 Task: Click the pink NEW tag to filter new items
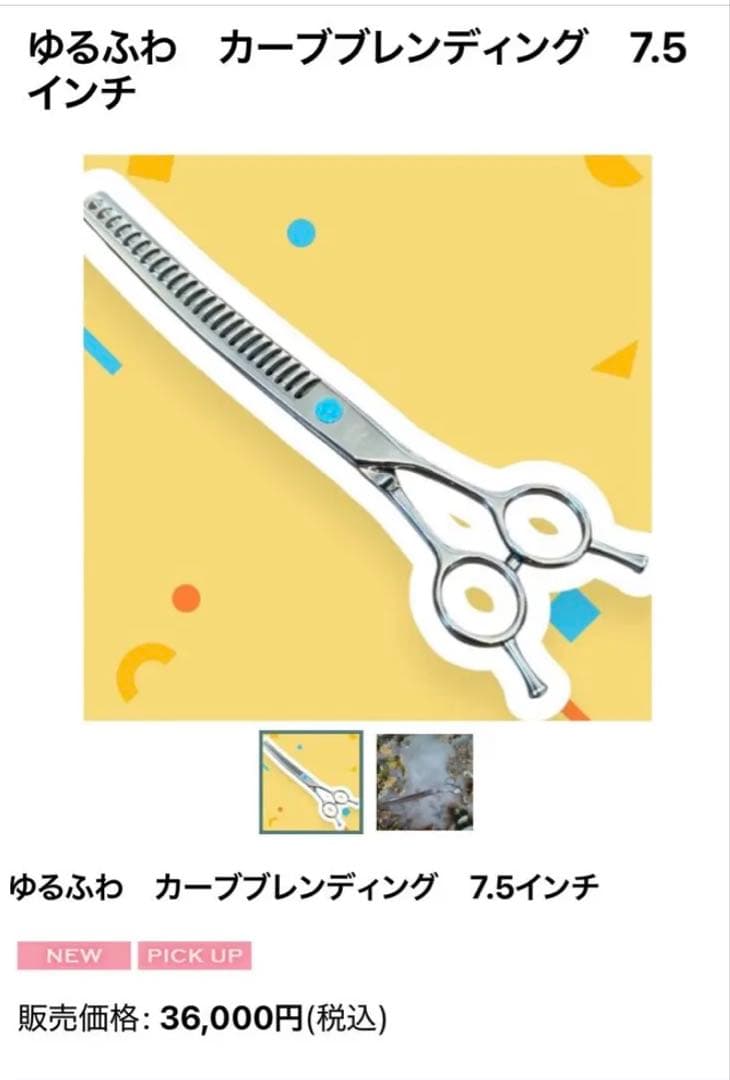pyautogui.click(x=73, y=955)
